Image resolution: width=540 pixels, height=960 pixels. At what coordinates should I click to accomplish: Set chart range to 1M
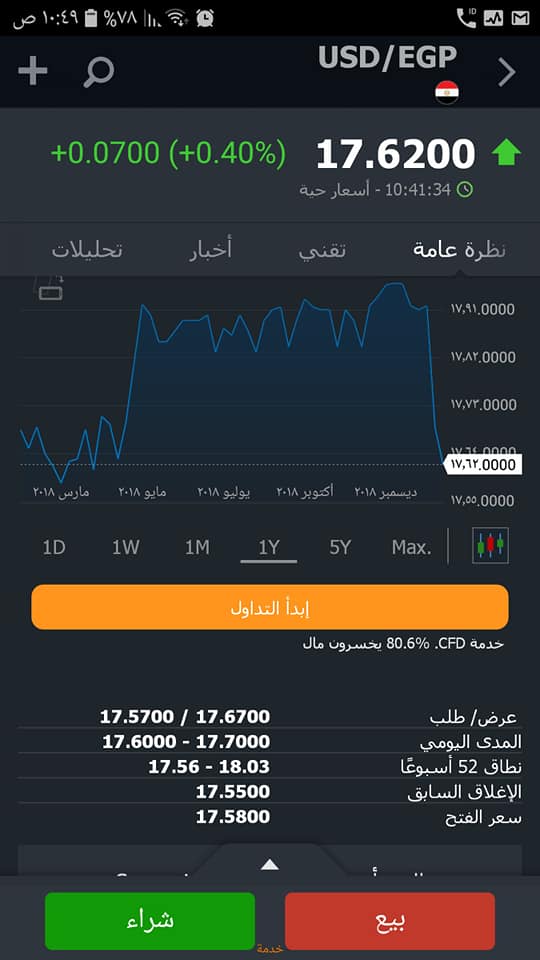tap(197, 547)
